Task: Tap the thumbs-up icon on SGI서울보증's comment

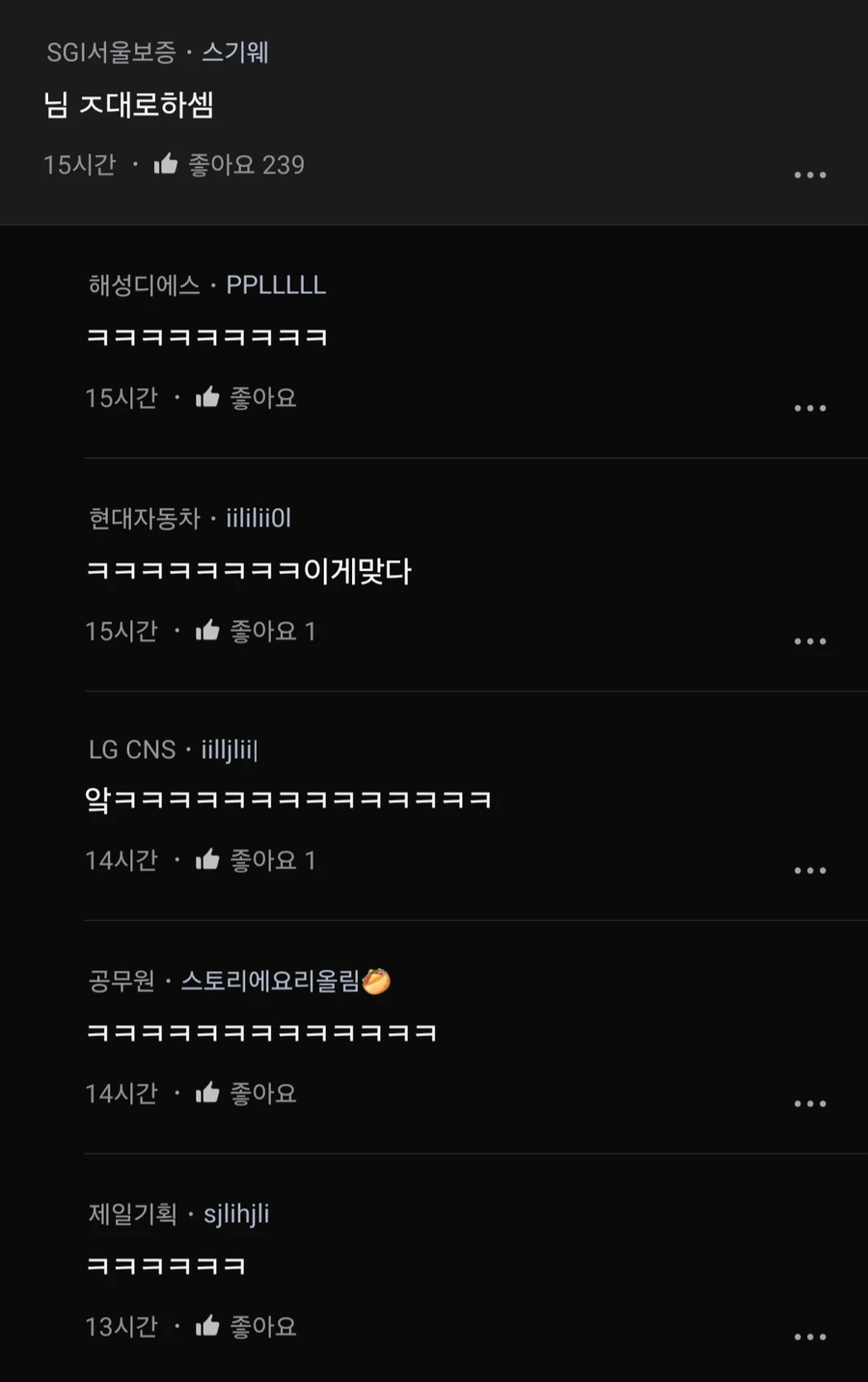Action: (x=166, y=163)
